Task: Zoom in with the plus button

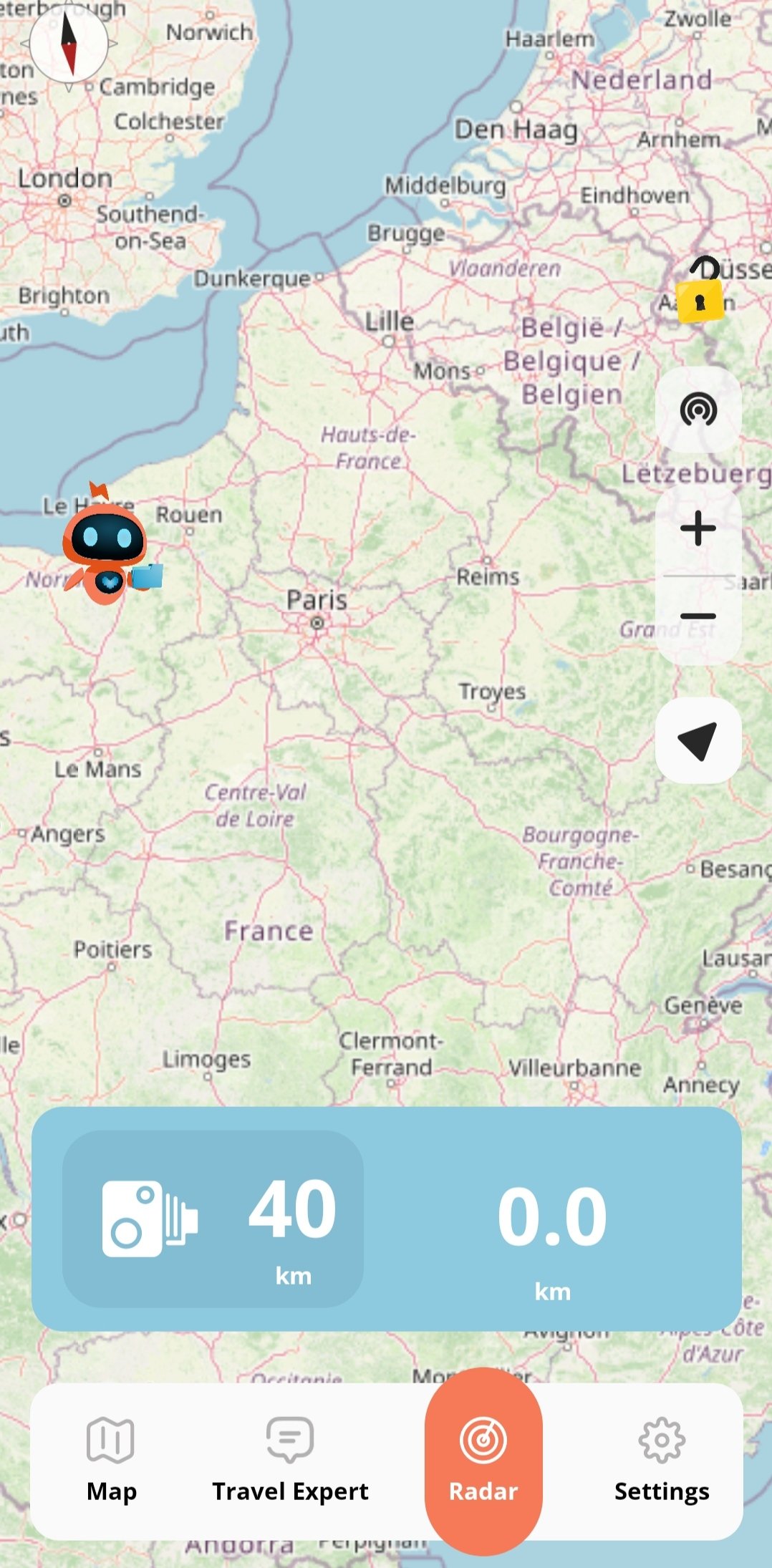Action: tap(698, 529)
